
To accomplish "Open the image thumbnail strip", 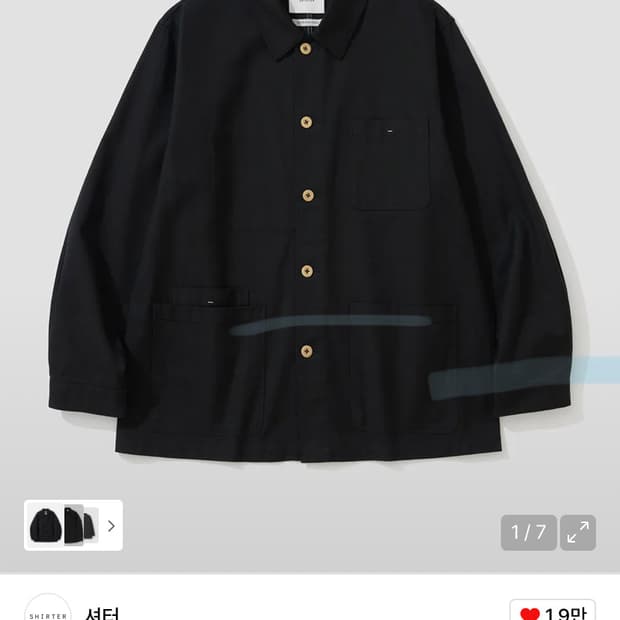I will (x=73, y=525).
